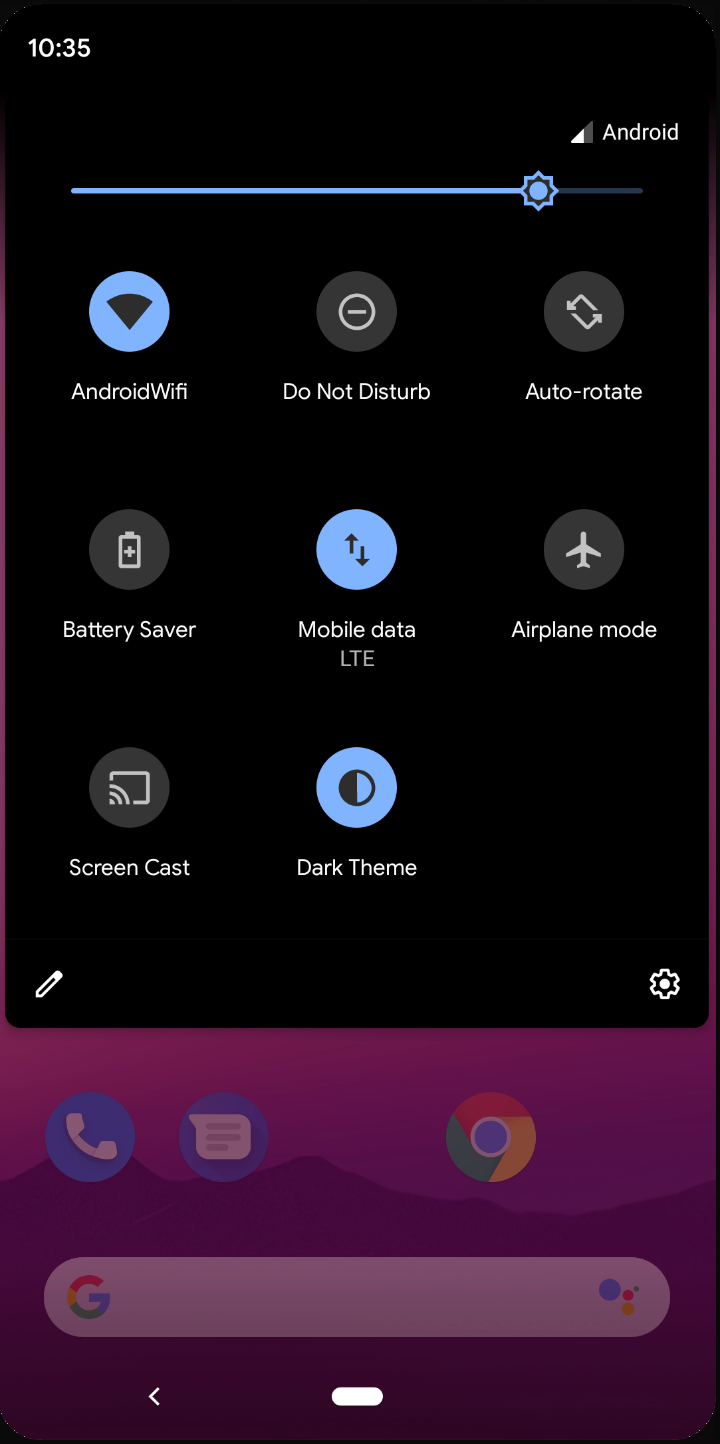This screenshot has height=1444, width=720.
Task: Disable Mobile data
Action: pos(357,549)
